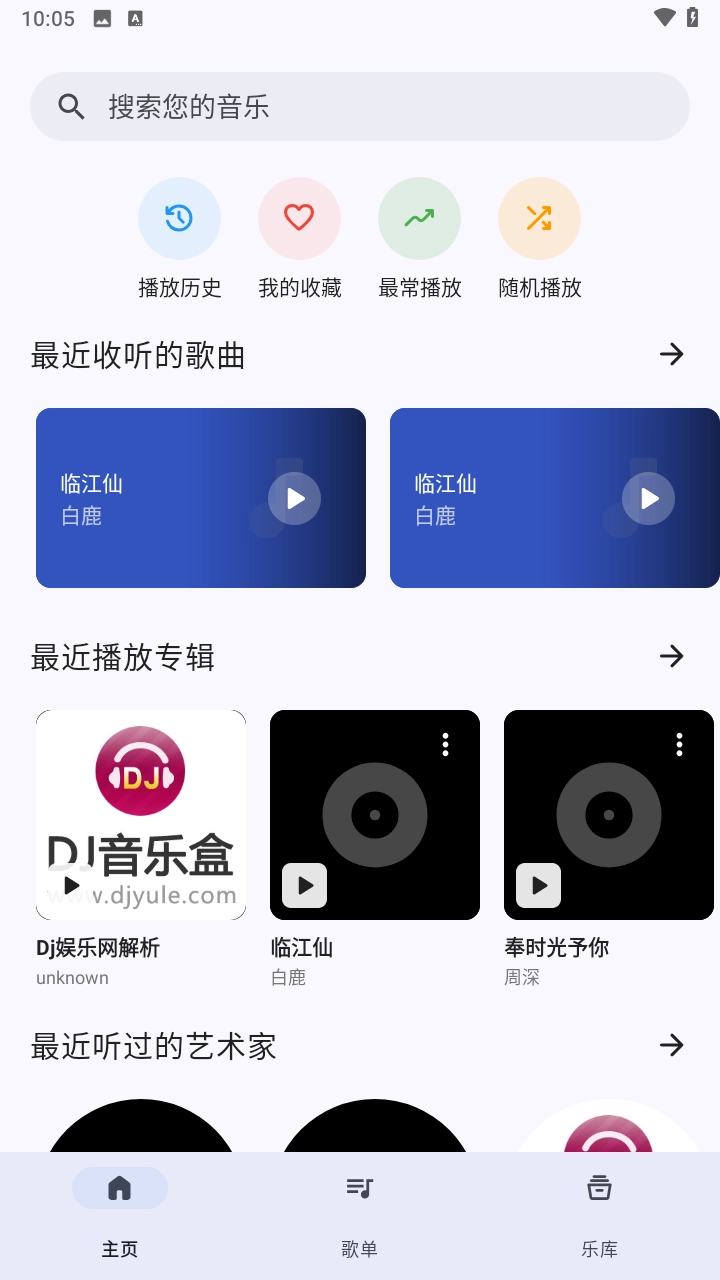Play the first 临江仙 recent song card
Screen dimensions: 720x1280
(x=294, y=497)
